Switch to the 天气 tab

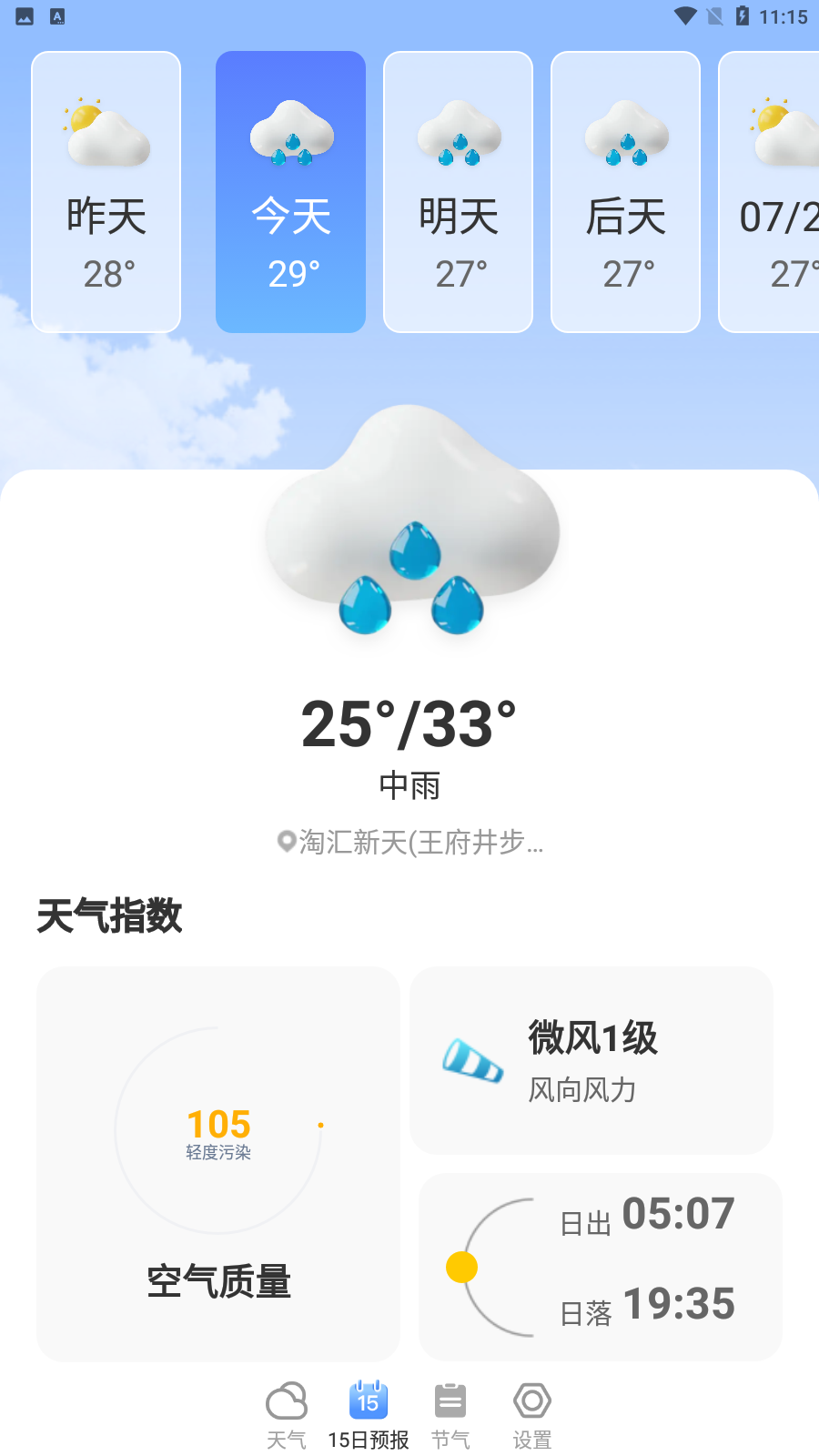(x=287, y=1415)
